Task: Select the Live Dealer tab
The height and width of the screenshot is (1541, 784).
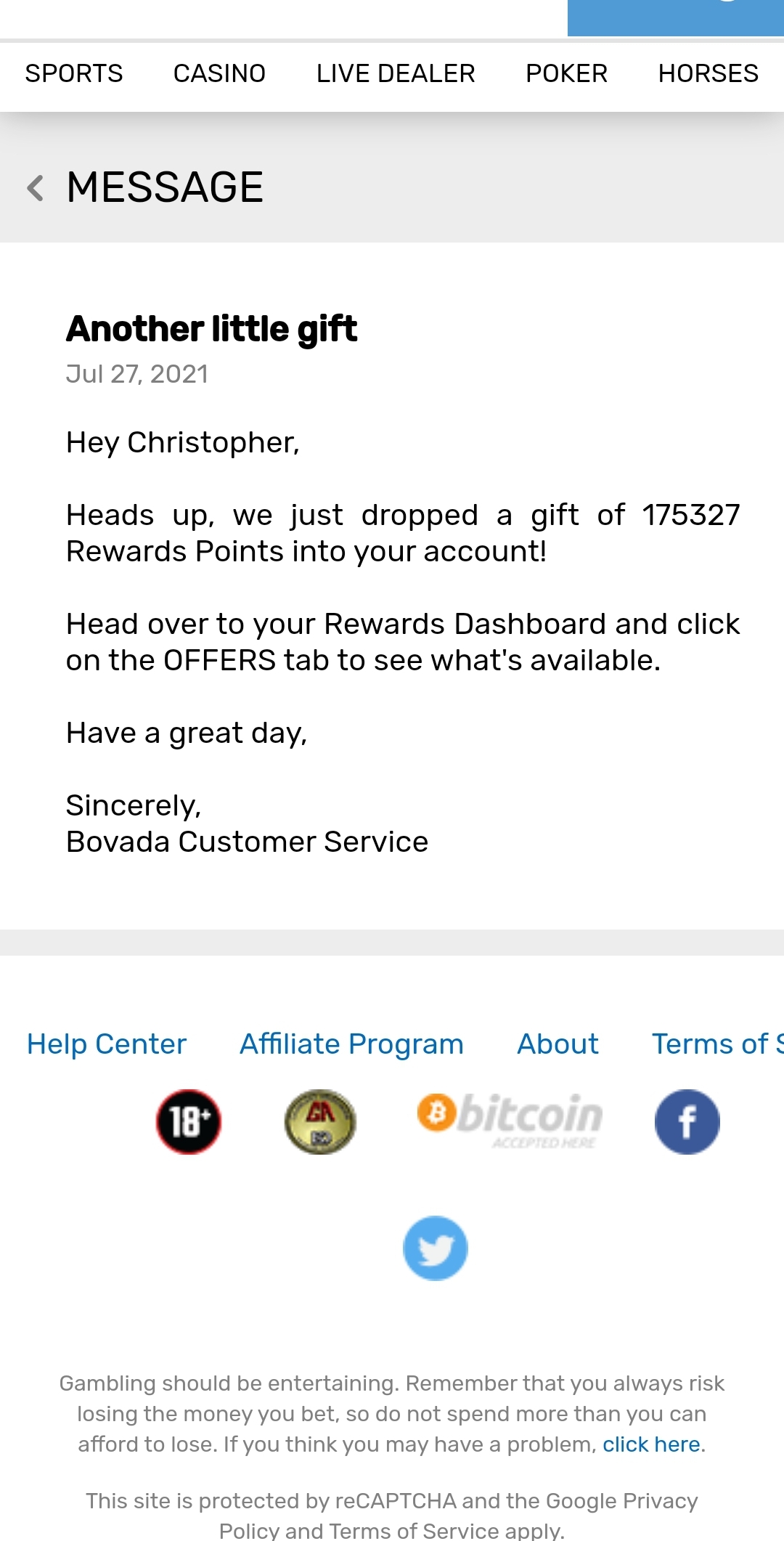Action: (396, 73)
